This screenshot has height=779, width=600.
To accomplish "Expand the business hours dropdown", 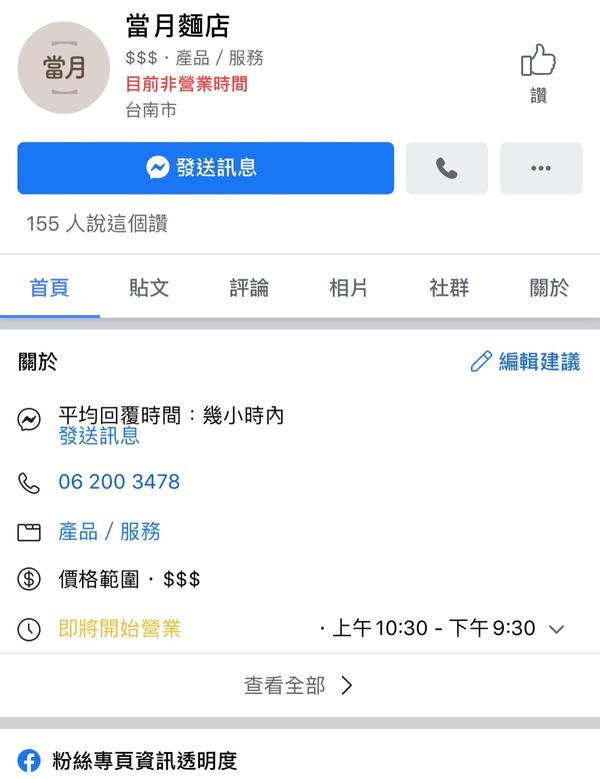I will coord(558,629).
